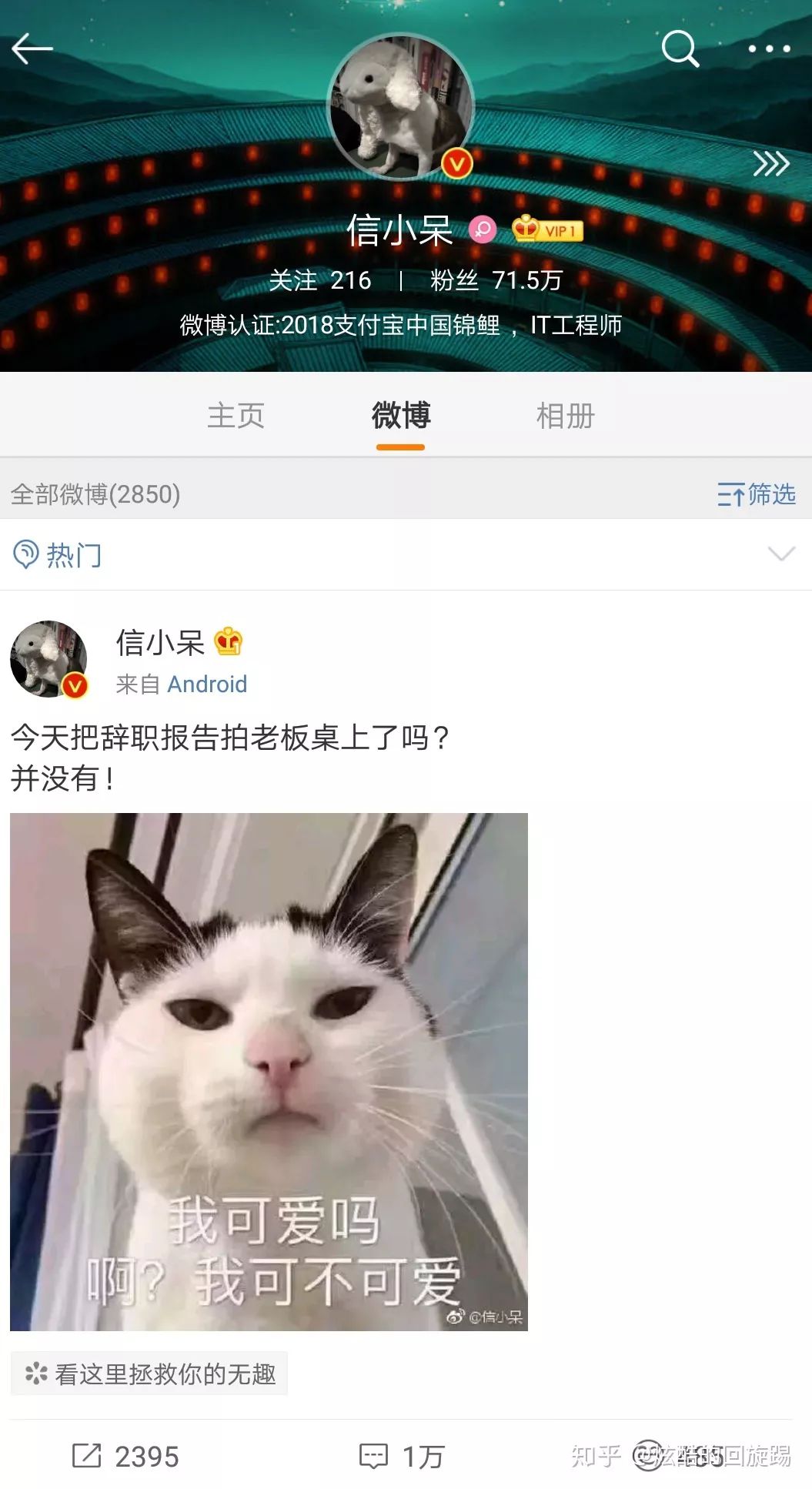Screen dimensions: 812x1489
Task: Open search on the profile page
Action: point(680,49)
